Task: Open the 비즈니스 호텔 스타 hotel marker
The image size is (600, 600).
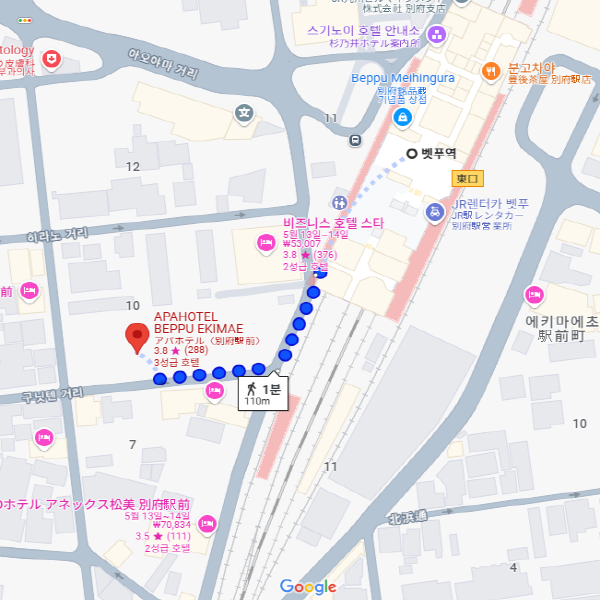Action: (x=266, y=241)
